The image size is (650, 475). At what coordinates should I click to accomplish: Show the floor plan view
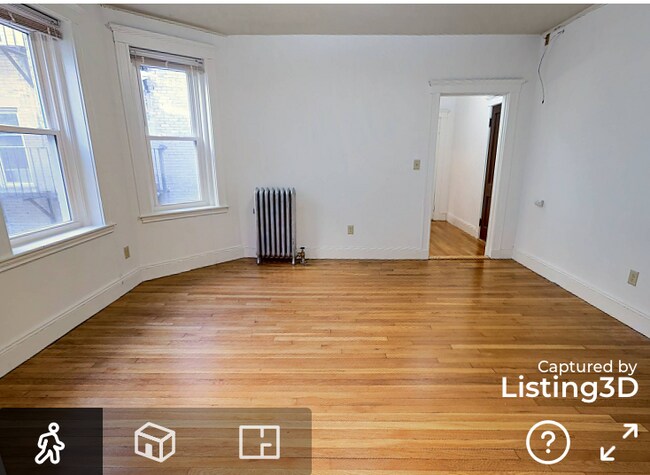click(x=259, y=442)
